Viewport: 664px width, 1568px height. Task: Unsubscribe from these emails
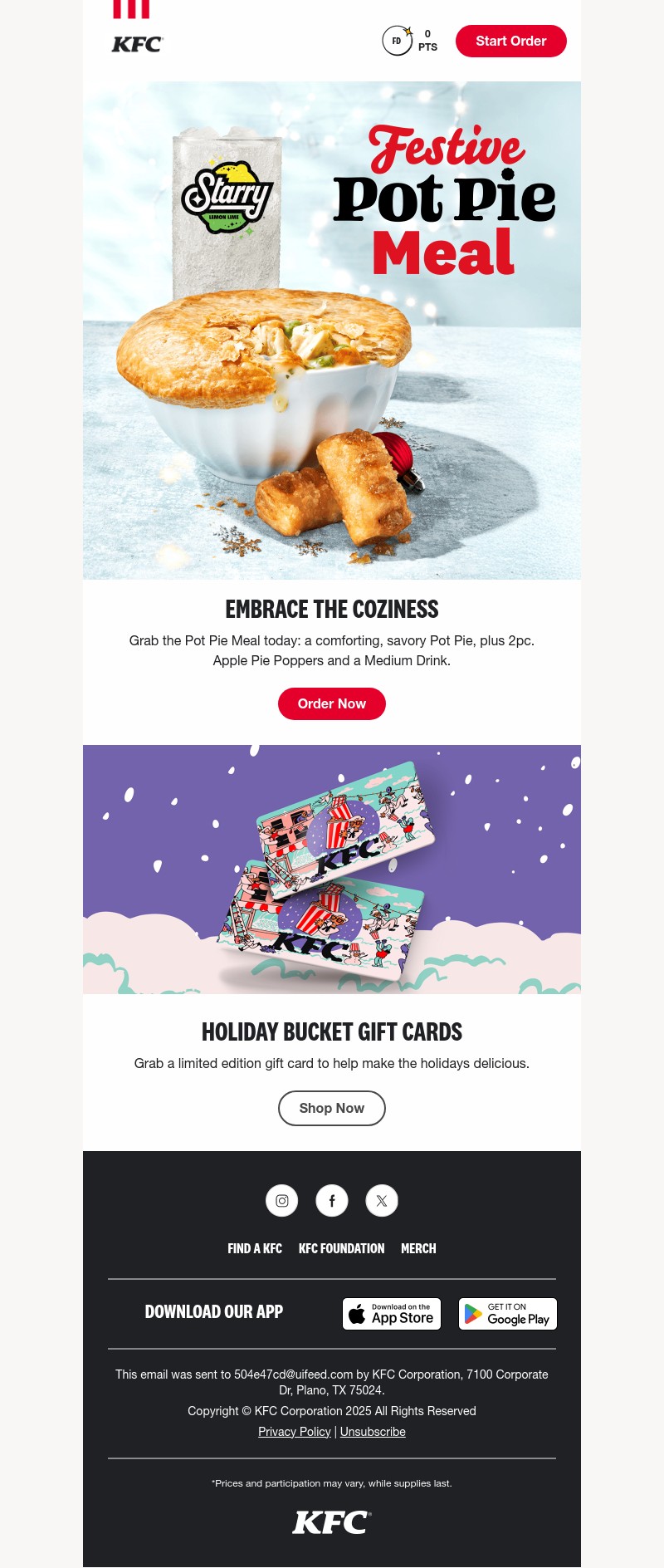coord(373,1431)
